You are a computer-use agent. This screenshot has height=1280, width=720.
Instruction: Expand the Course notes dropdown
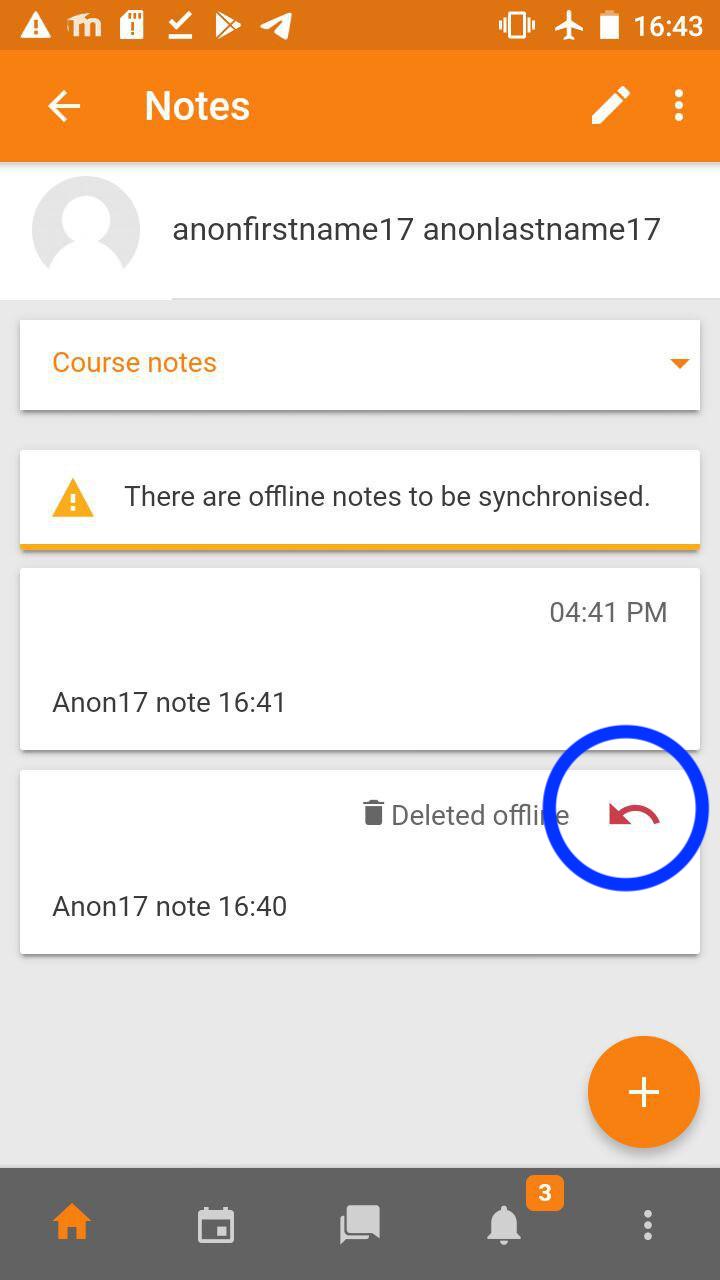pyautogui.click(x=360, y=363)
